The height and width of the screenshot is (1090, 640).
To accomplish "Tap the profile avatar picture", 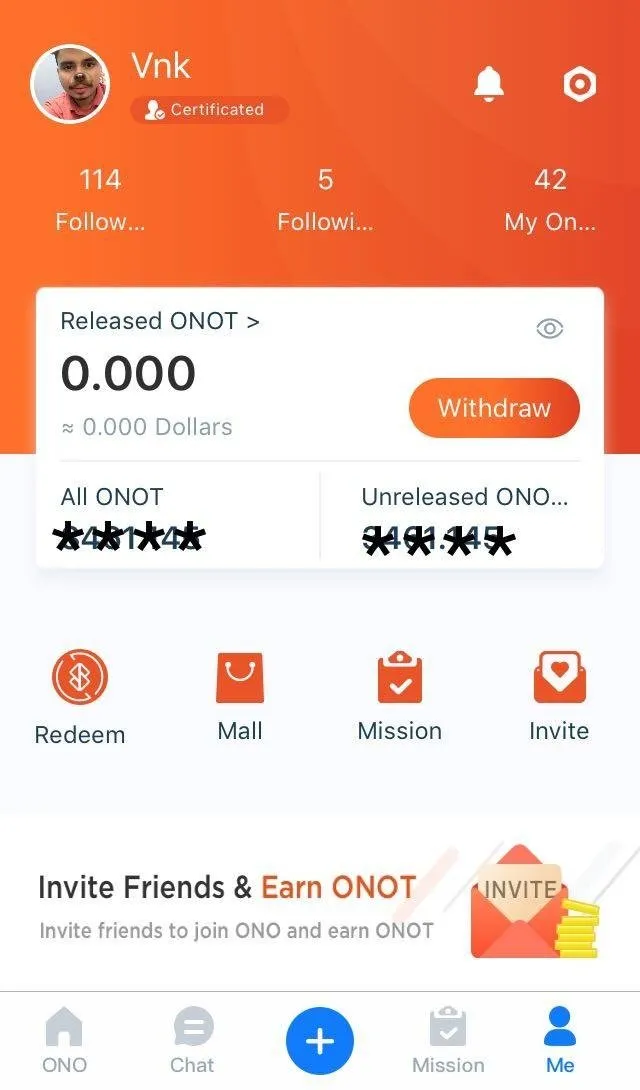I will click(70, 84).
